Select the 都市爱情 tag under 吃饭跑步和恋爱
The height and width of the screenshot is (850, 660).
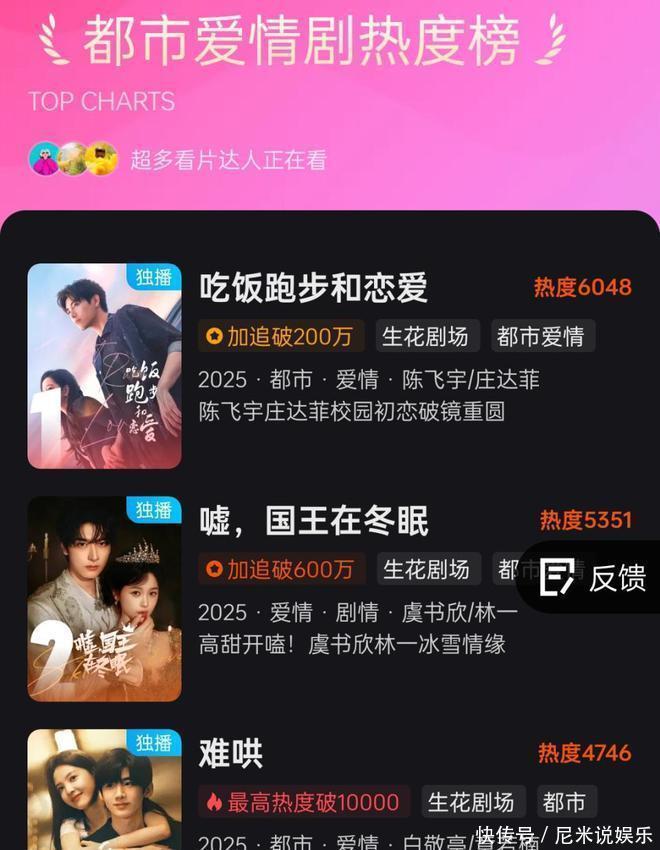click(540, 337)
